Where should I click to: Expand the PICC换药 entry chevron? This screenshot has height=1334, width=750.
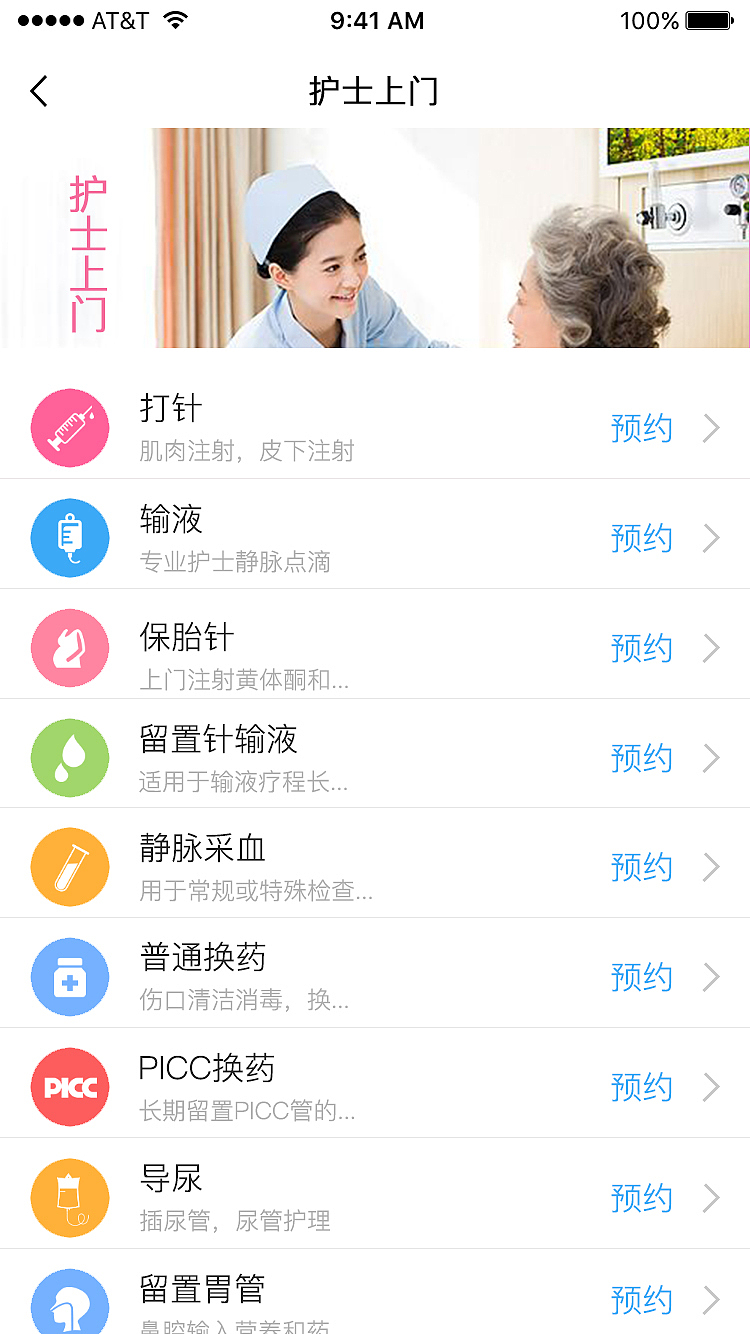coord(712,1087)
